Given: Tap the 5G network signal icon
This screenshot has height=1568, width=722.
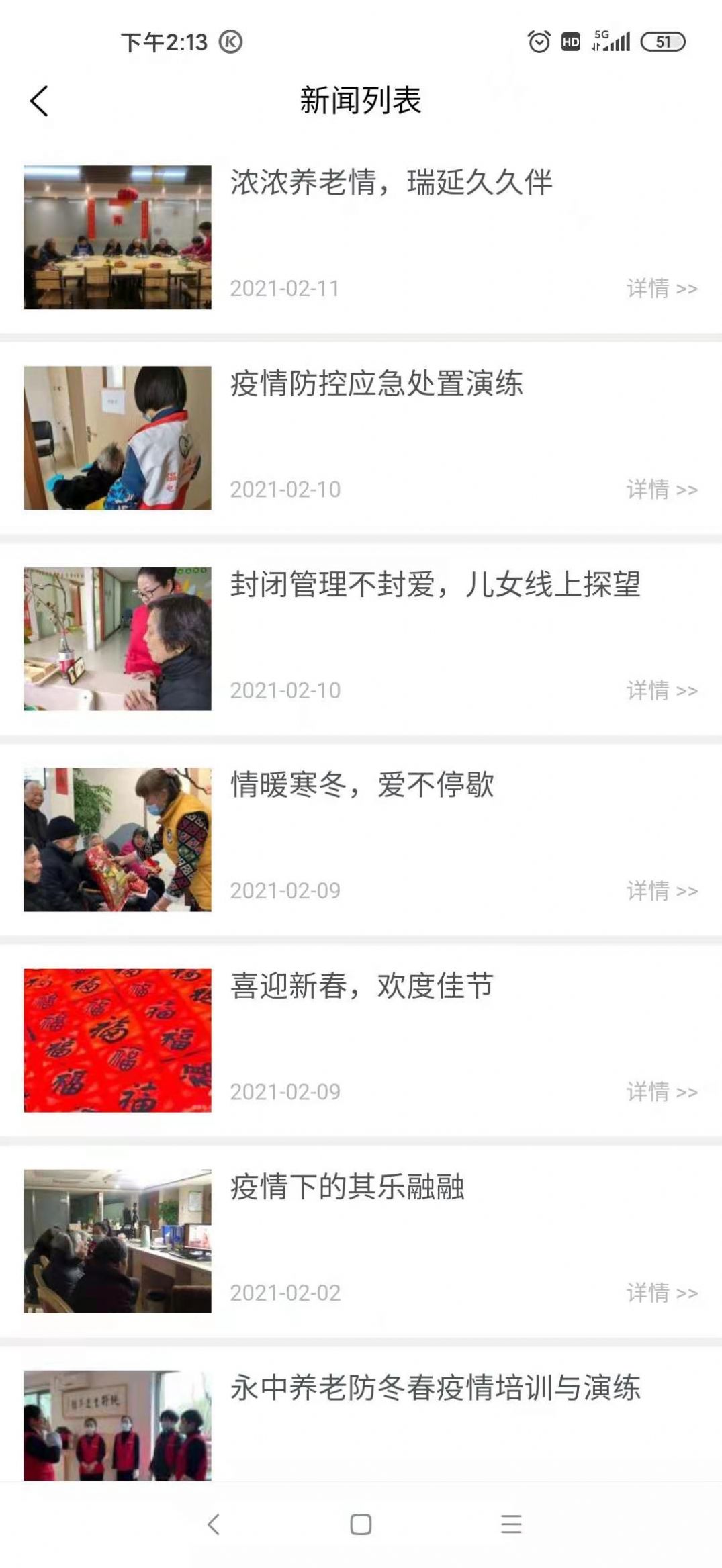Looking at the screenshot, I should pyautogui.click(x=612, y=42).
